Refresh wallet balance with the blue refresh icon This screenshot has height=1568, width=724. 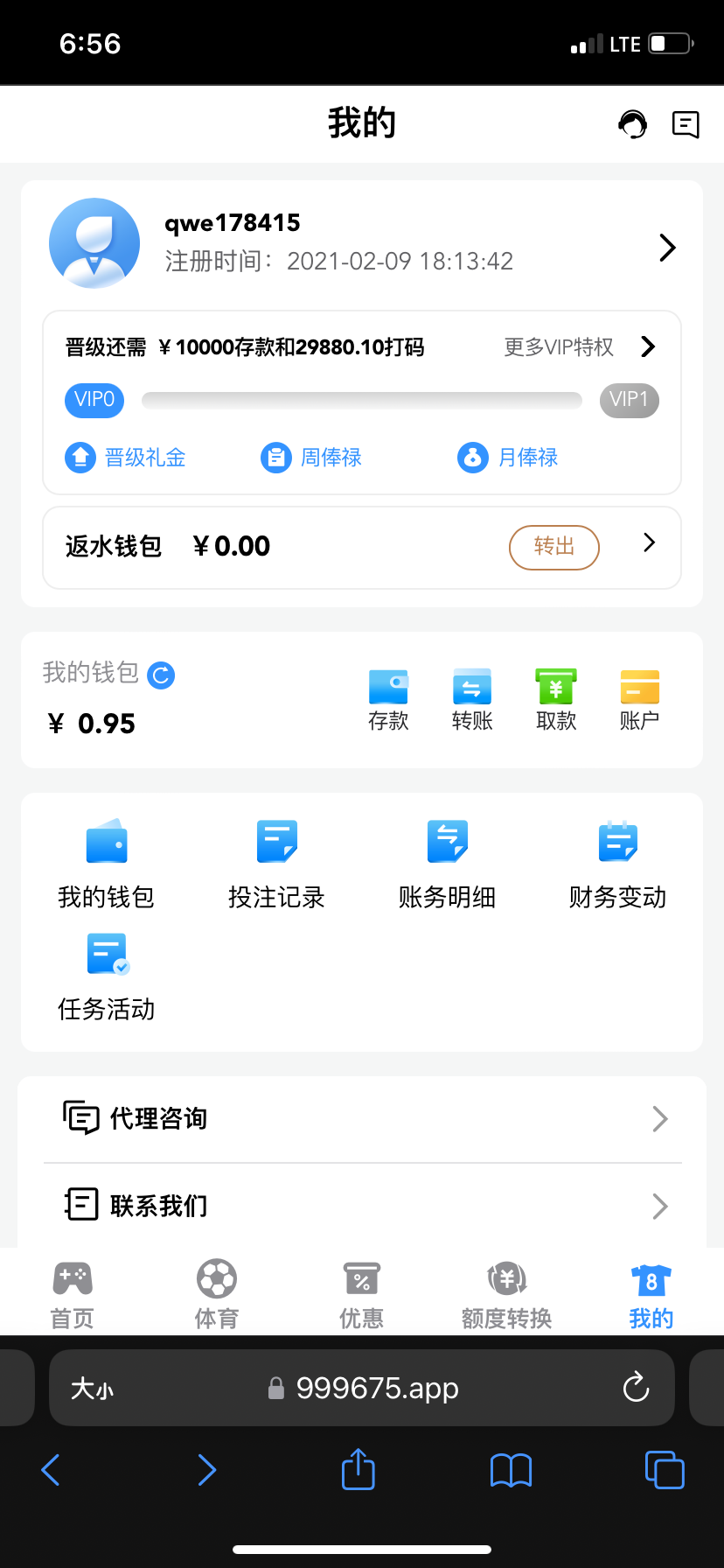160,675
